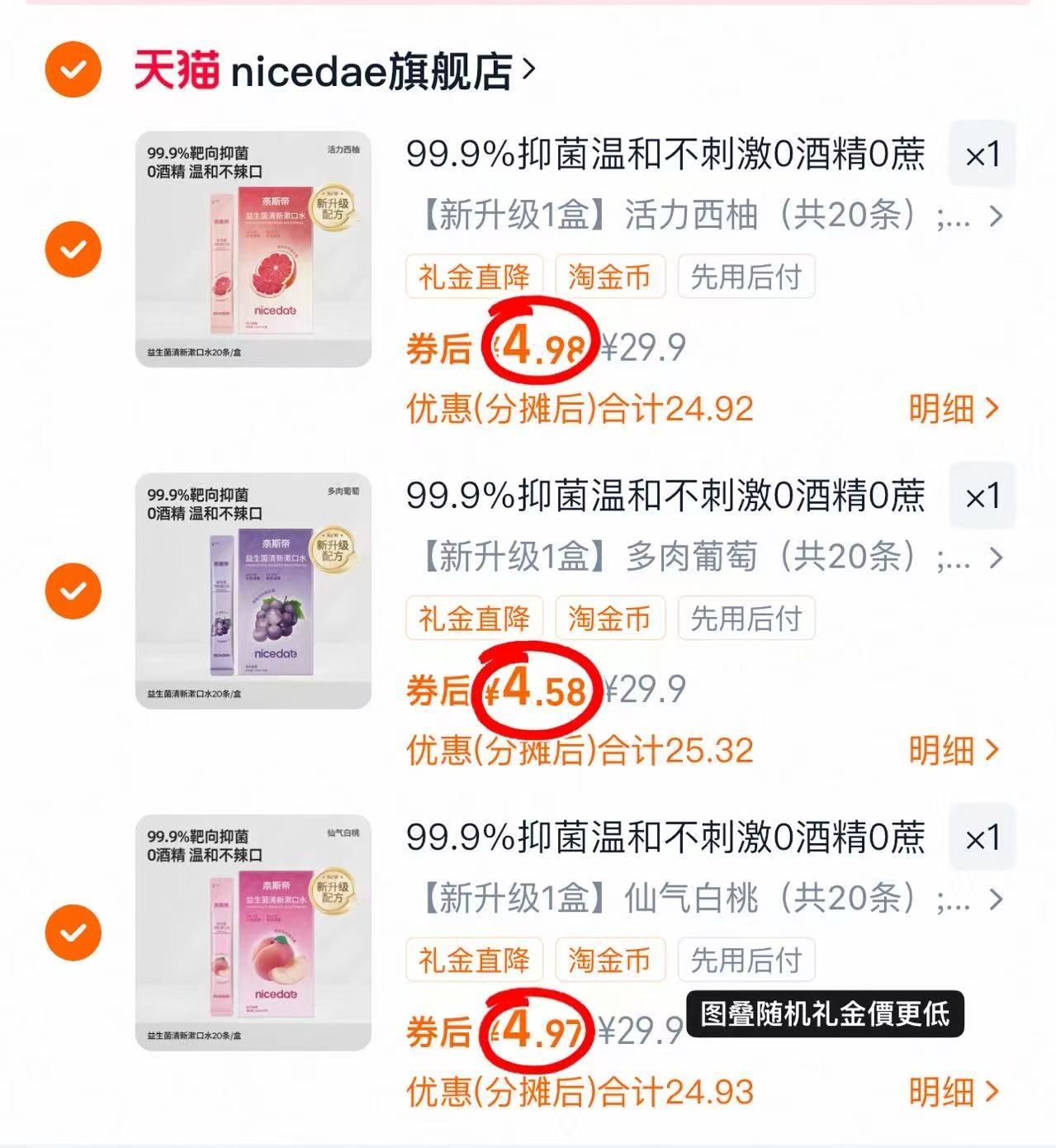
Task: Select the 先用后付 badge on the grape product
Action: tap(746, 617)
